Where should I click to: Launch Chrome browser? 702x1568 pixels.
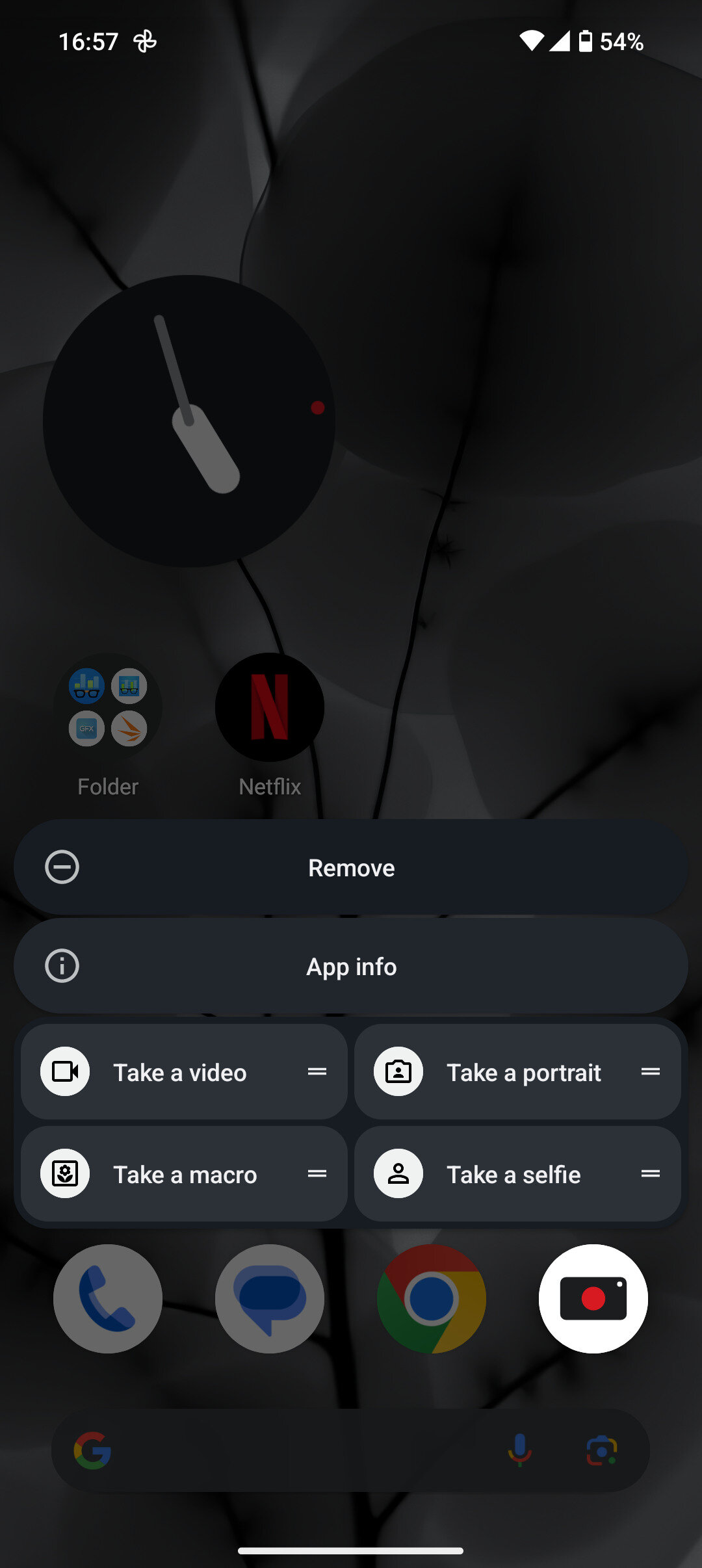click(x=432, y=1299)
